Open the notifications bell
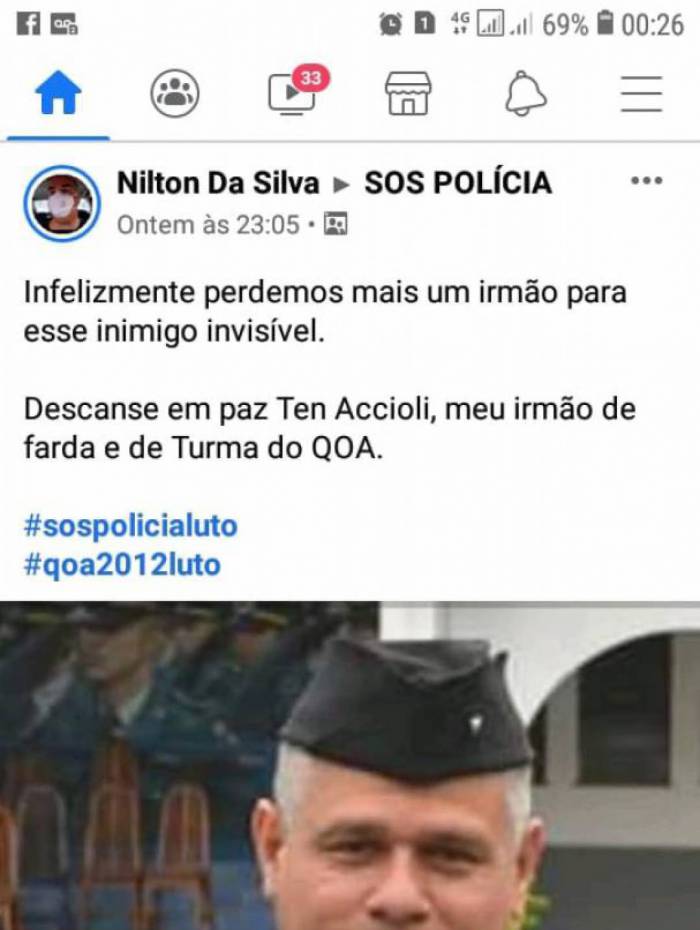700x930 pixels. tap(526, 95)
